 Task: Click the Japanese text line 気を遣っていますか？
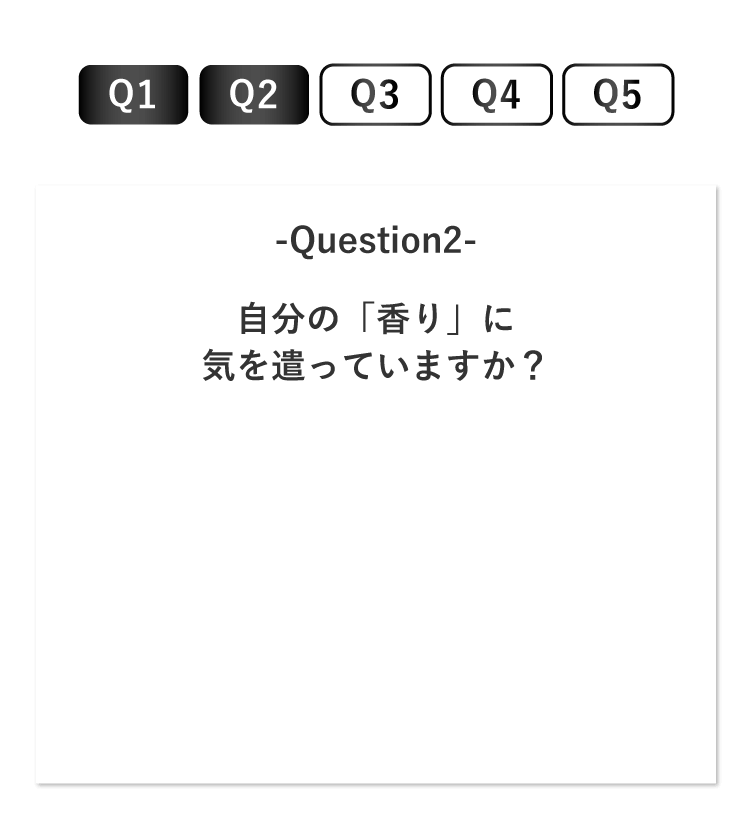(375, 362)
